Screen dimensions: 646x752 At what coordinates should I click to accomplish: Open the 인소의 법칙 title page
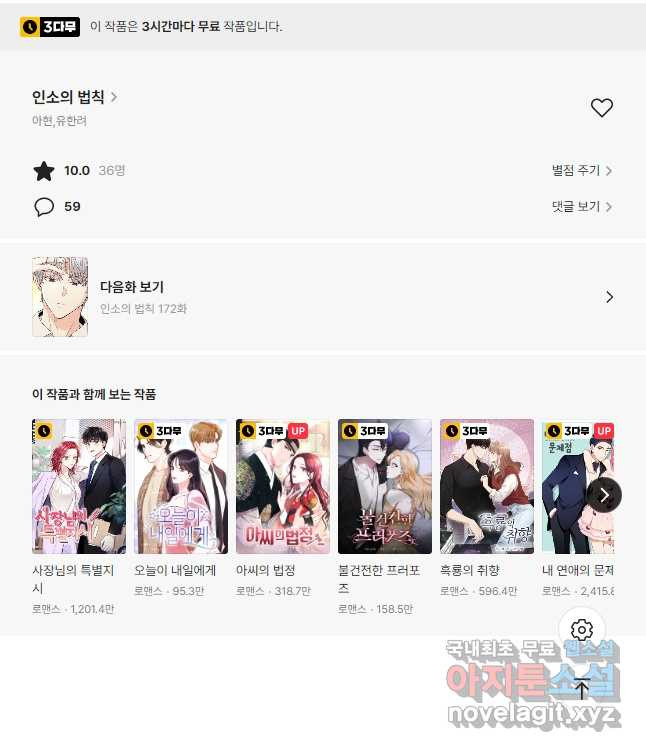click(75, 97)
